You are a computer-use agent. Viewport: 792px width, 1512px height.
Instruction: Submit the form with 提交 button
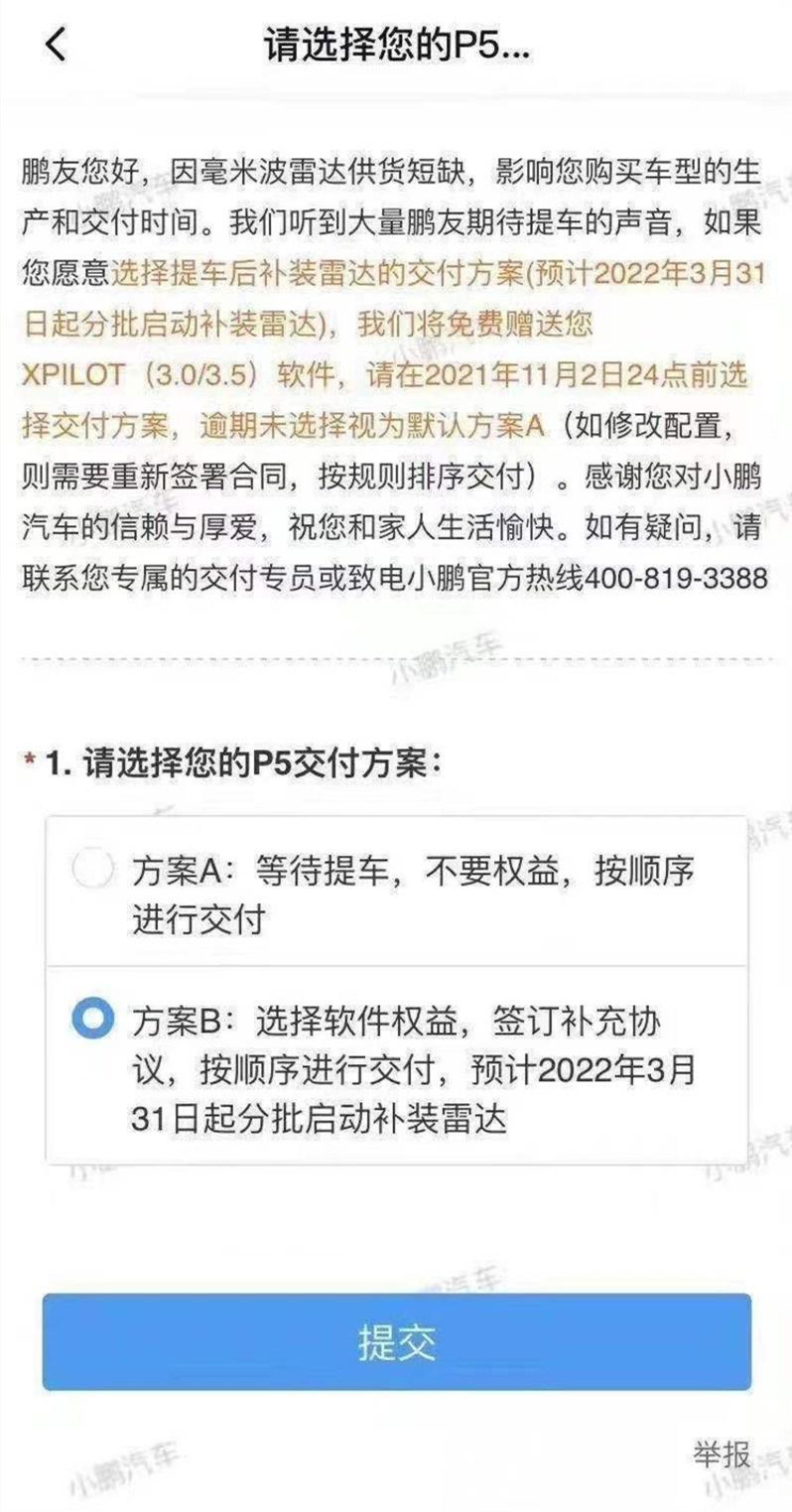point(396,1341)
